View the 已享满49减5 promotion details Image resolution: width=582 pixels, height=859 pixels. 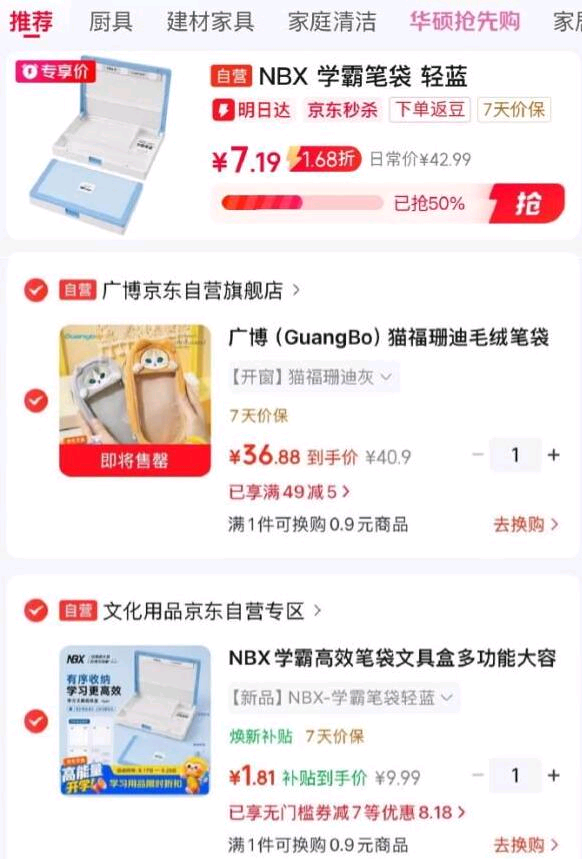(289, 491)
